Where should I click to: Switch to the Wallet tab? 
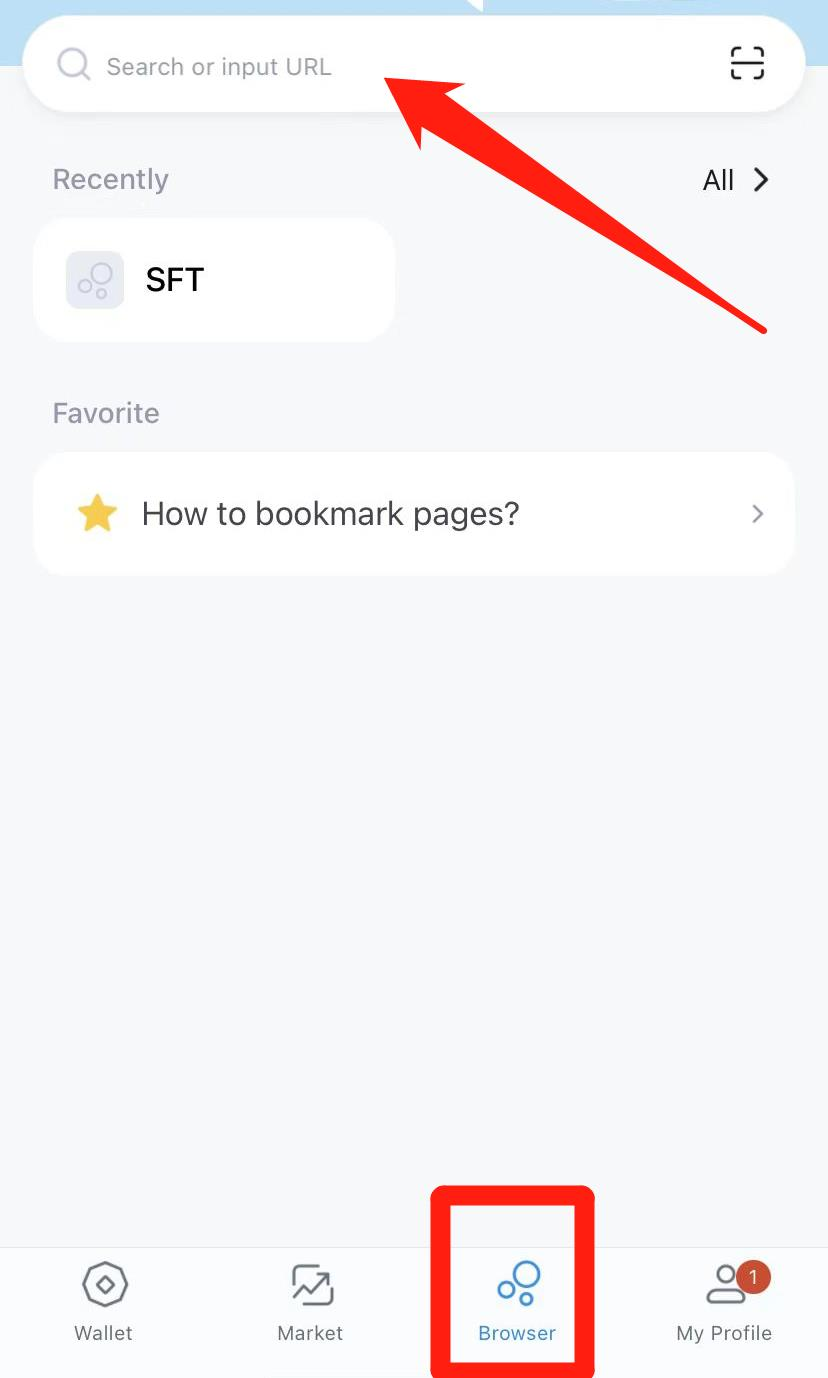(104, 1303)
